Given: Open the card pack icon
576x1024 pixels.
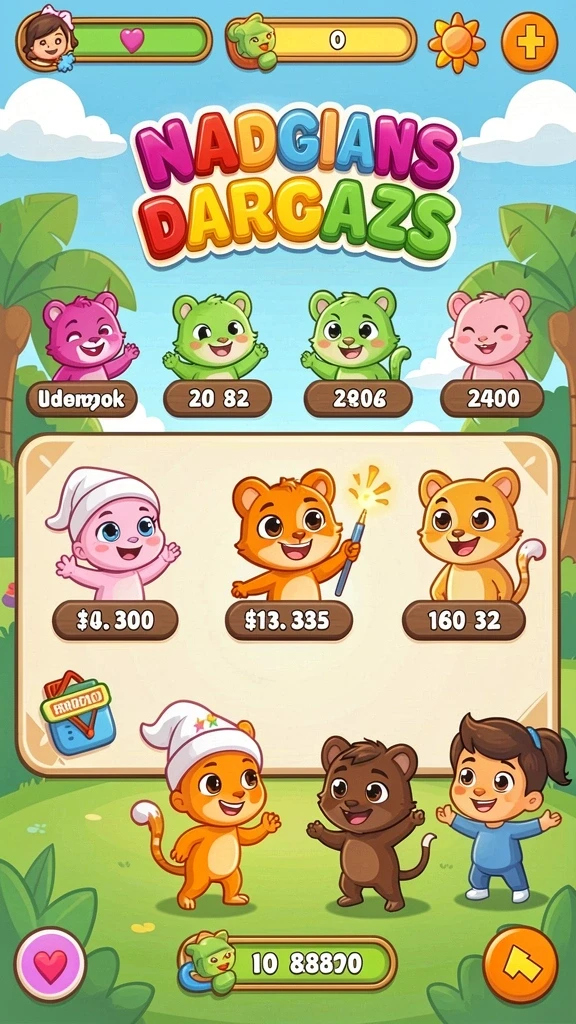Looking at the screenshot, I should pyautogui.click(x=78, y=712).
